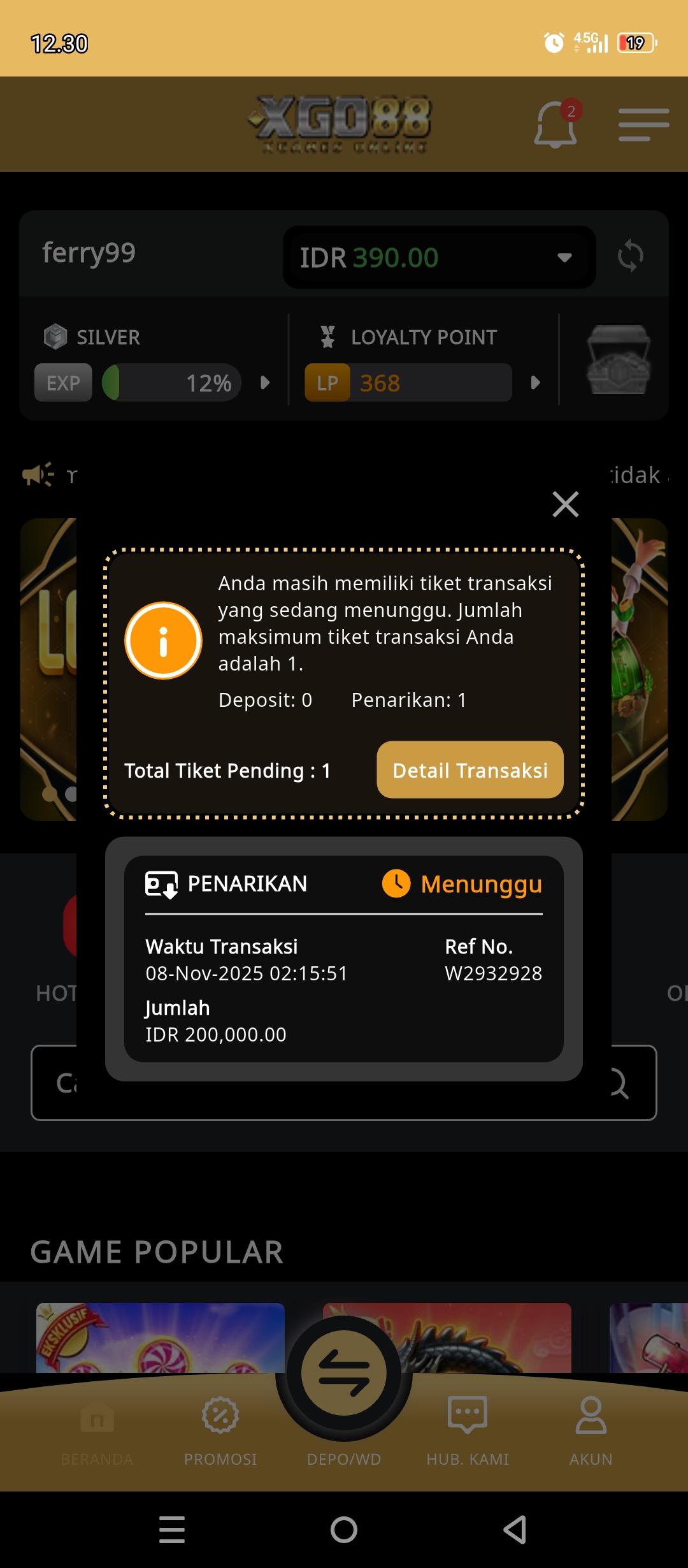
Task: Open the treasure chest reward
Action: [617, 361]
